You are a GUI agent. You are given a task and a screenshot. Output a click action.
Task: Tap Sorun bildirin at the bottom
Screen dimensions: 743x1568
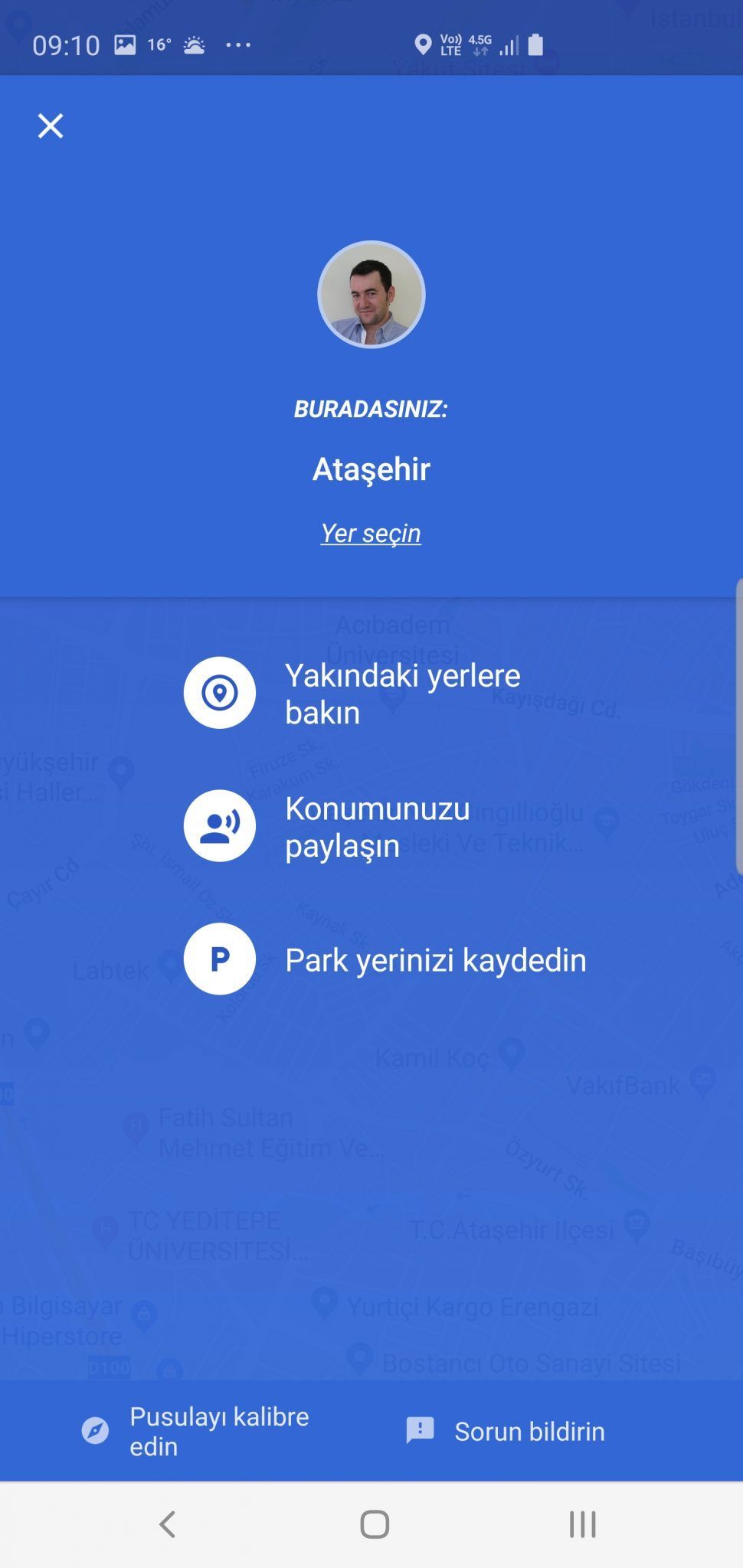[532, 1430]
